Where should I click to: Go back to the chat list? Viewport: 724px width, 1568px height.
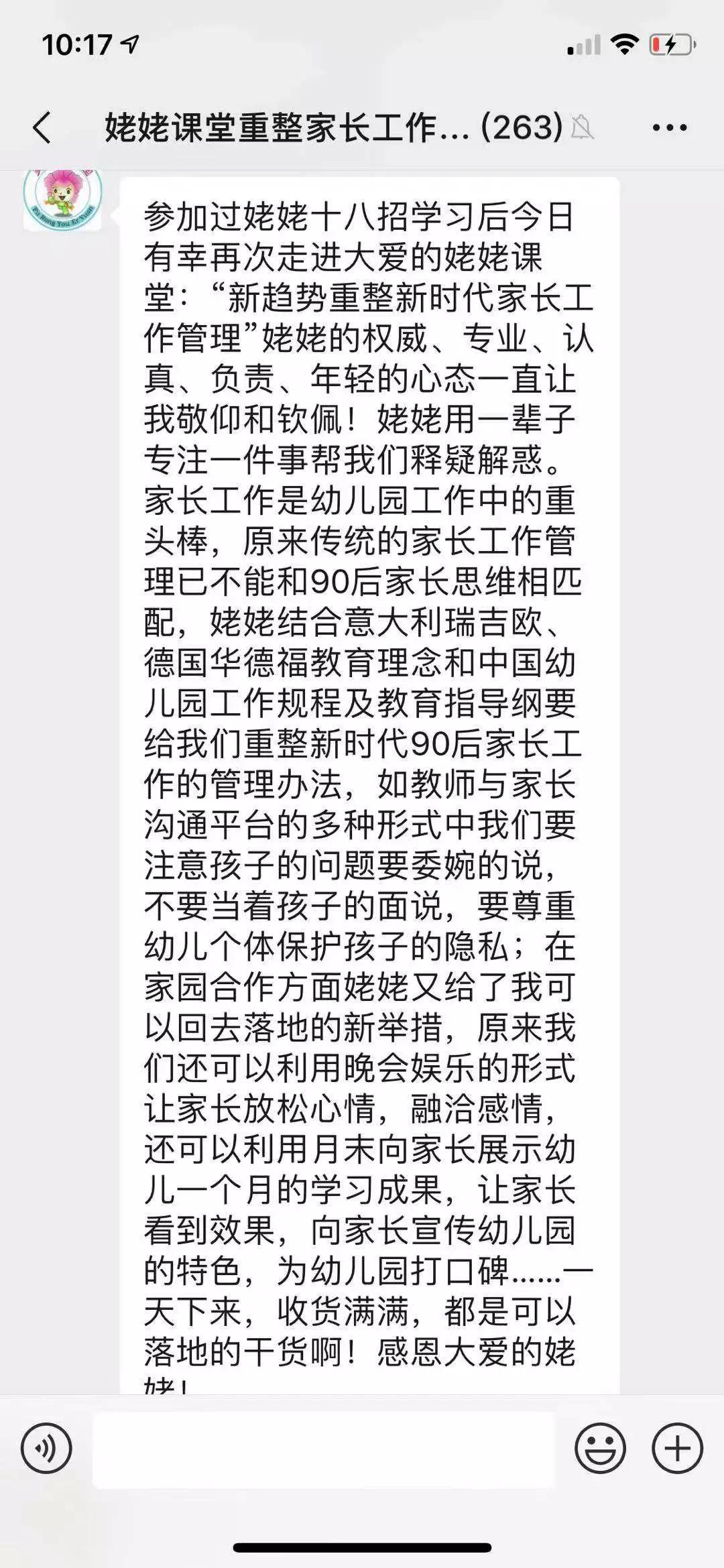point(42,127)
